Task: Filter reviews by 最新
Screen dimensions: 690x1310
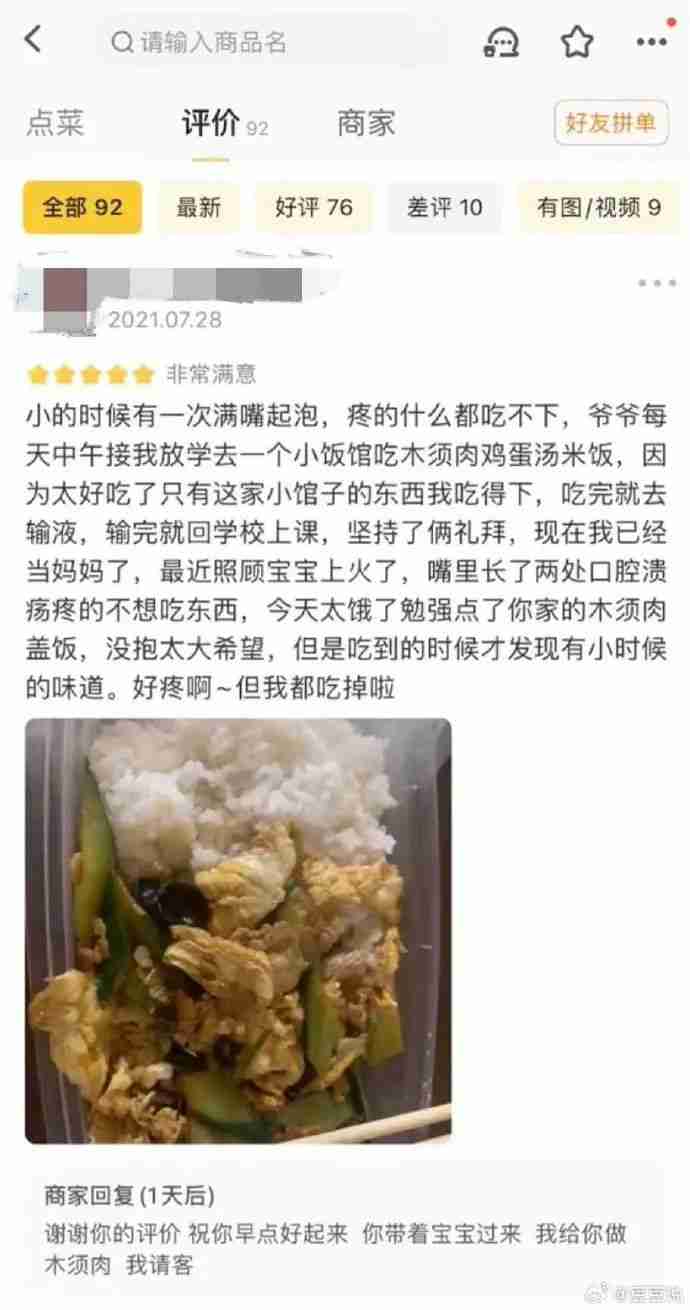Action: [x=199, y=207]
